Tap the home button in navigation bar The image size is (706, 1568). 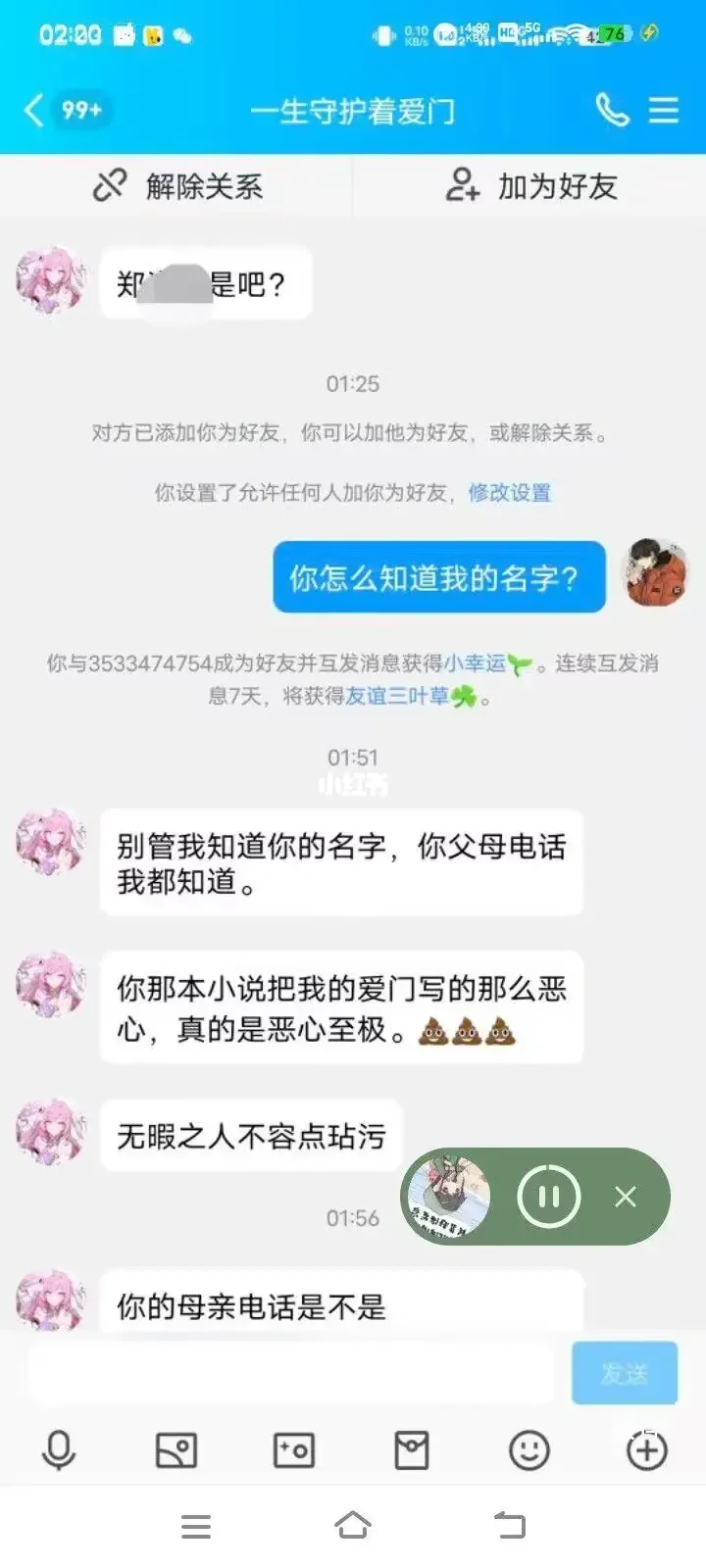pyautogui.click(x=353, y=1525)
